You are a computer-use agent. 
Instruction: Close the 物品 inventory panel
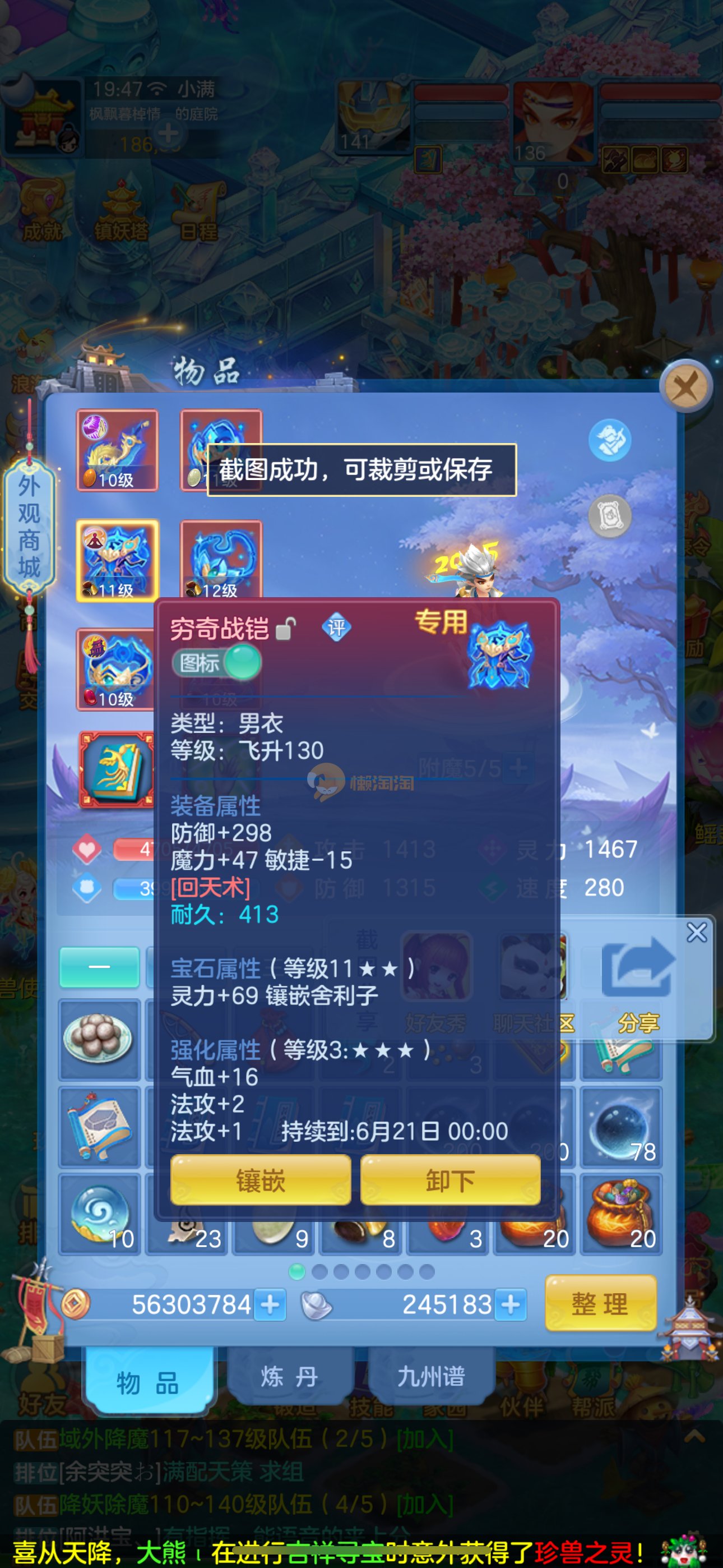[x=686, y=386]
